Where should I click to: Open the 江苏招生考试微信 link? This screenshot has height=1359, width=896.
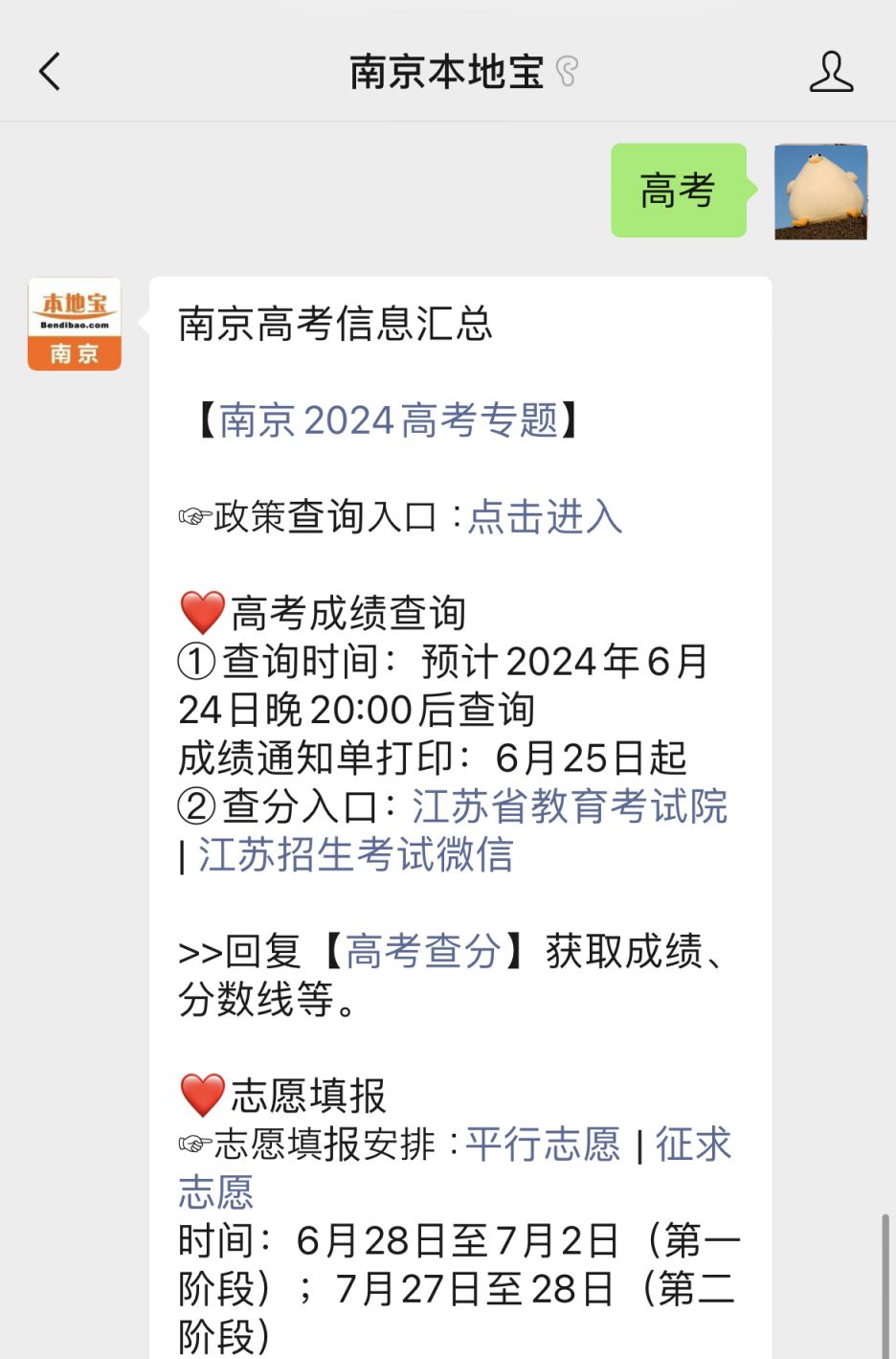(x=356, y=855)
